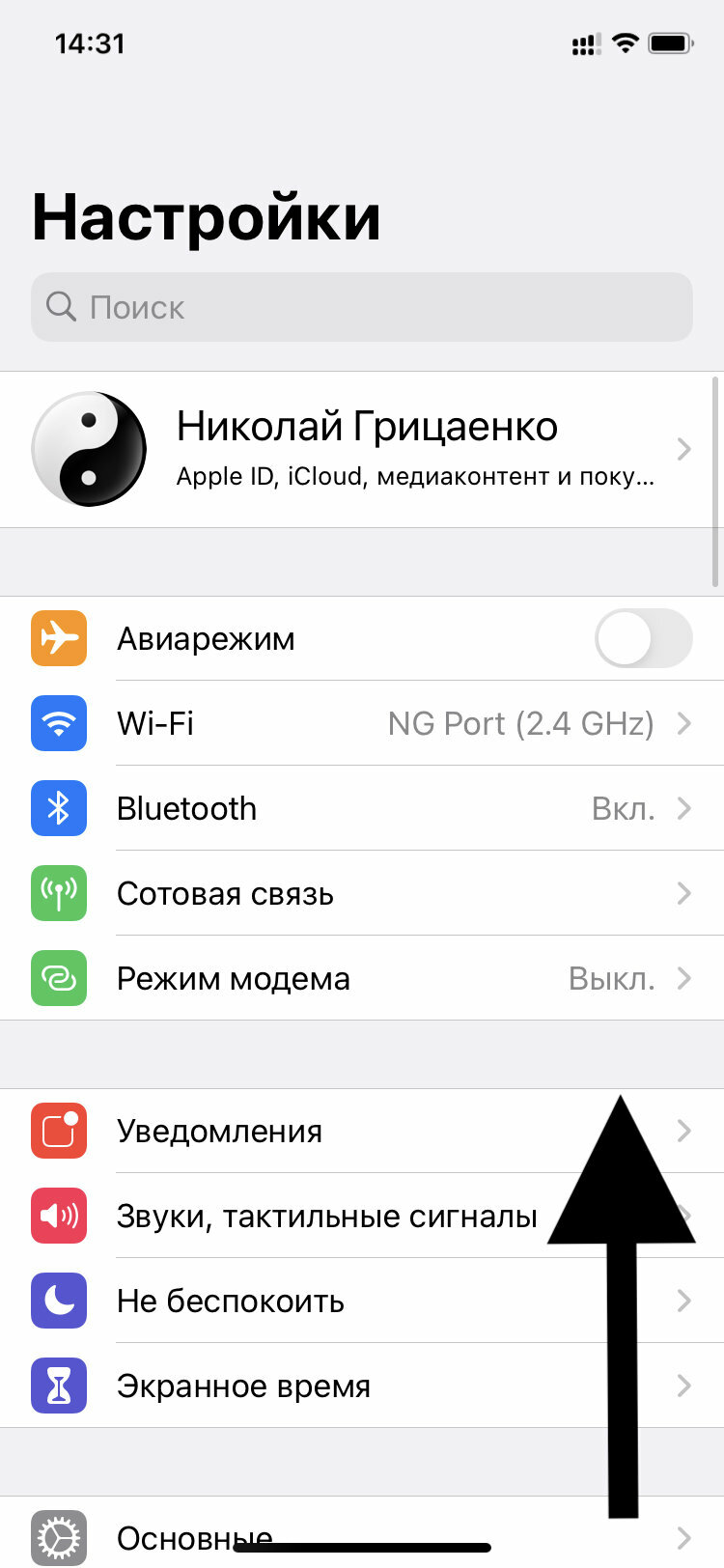Open Экранное время settings
The image size is (724, 1568).
pos(362,1386)
